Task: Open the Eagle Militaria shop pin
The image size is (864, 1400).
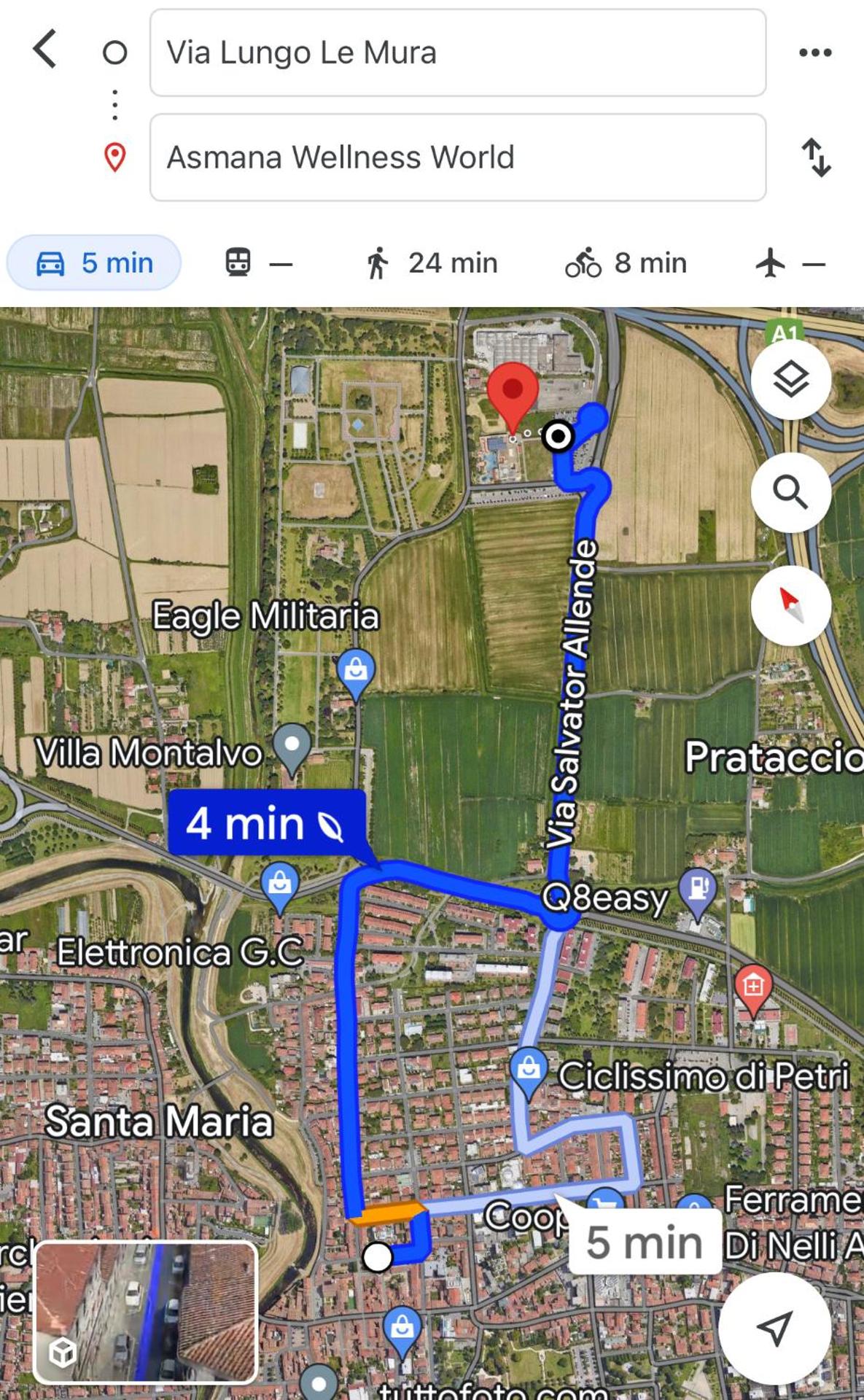Action: (356, 669)
